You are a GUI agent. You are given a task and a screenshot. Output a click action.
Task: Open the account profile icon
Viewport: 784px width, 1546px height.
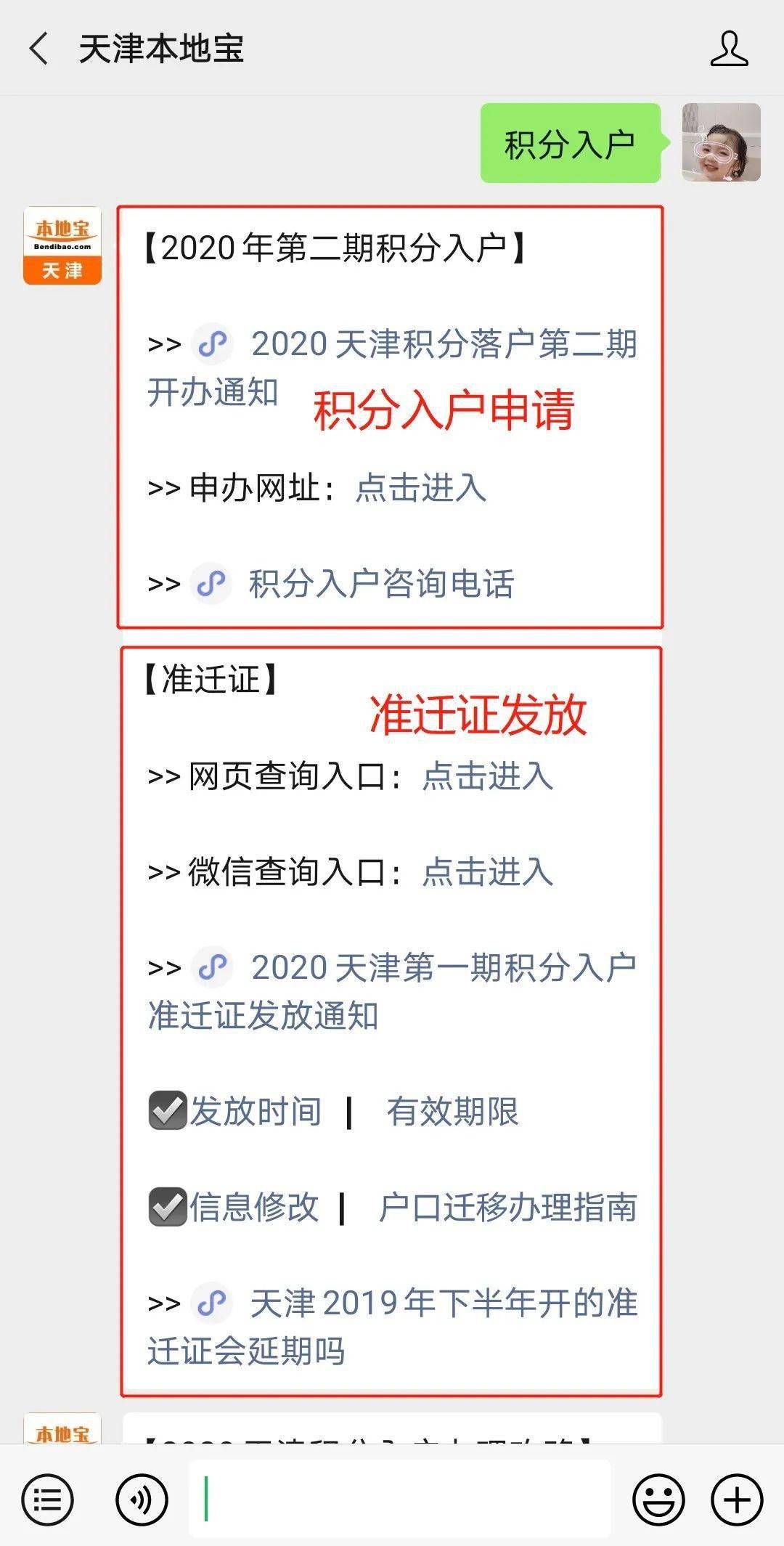[728, 49]
